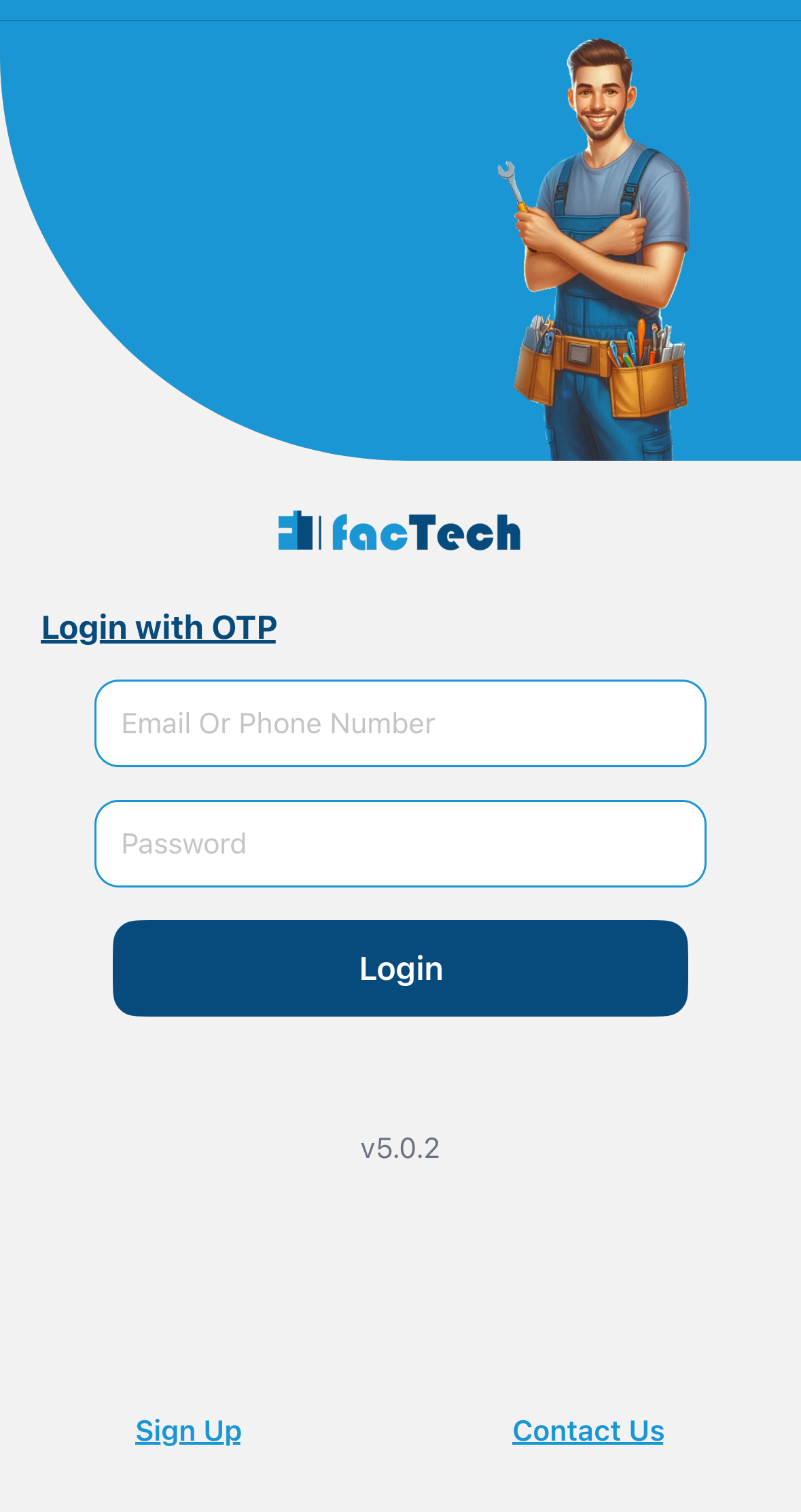Open the Login with OTP link
Image resolution: width=801 pixels, height=1512 pixels.
(x=159, y=627)
